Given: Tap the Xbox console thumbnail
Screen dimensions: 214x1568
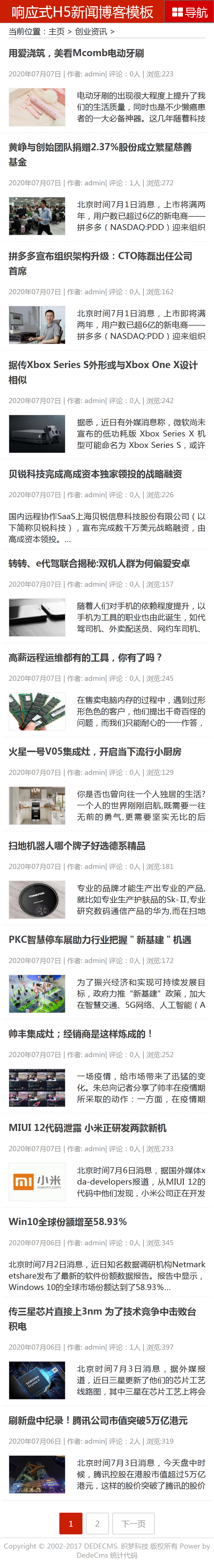Looking at the screenshot, I should pyautogui.click(x=37, y=434).
